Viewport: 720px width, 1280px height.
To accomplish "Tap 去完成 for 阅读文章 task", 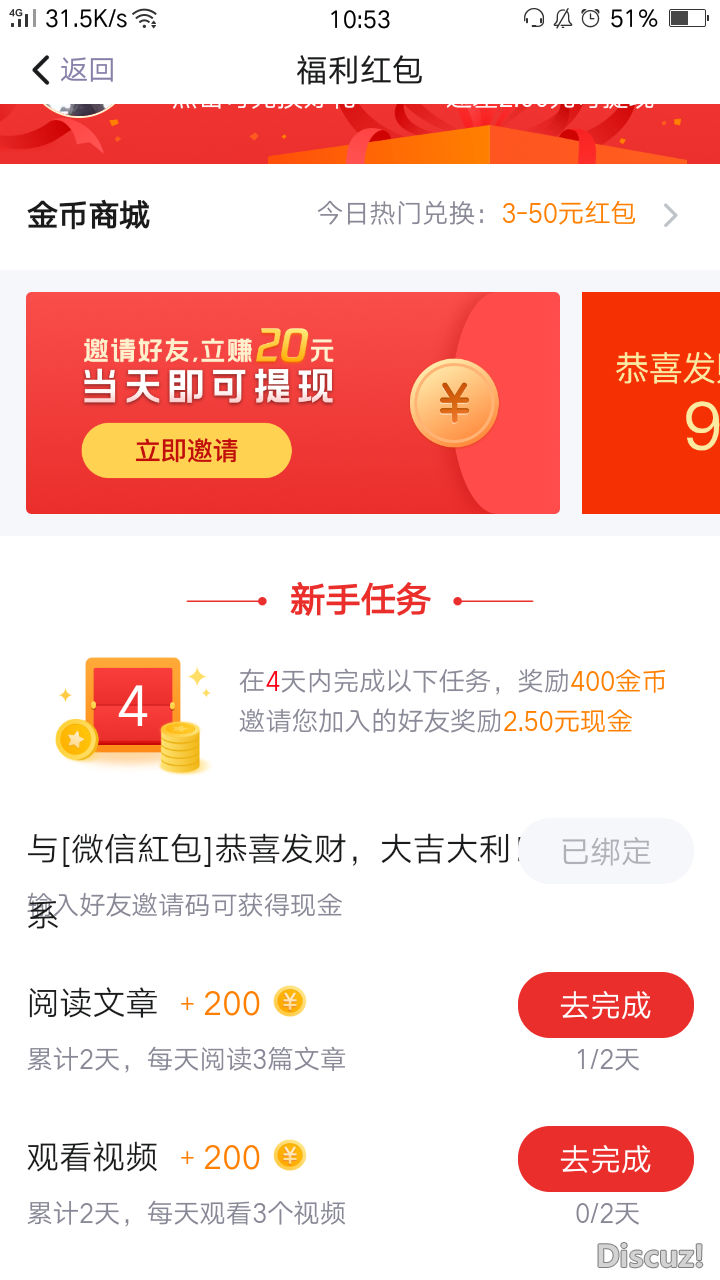I will 605,1005.
